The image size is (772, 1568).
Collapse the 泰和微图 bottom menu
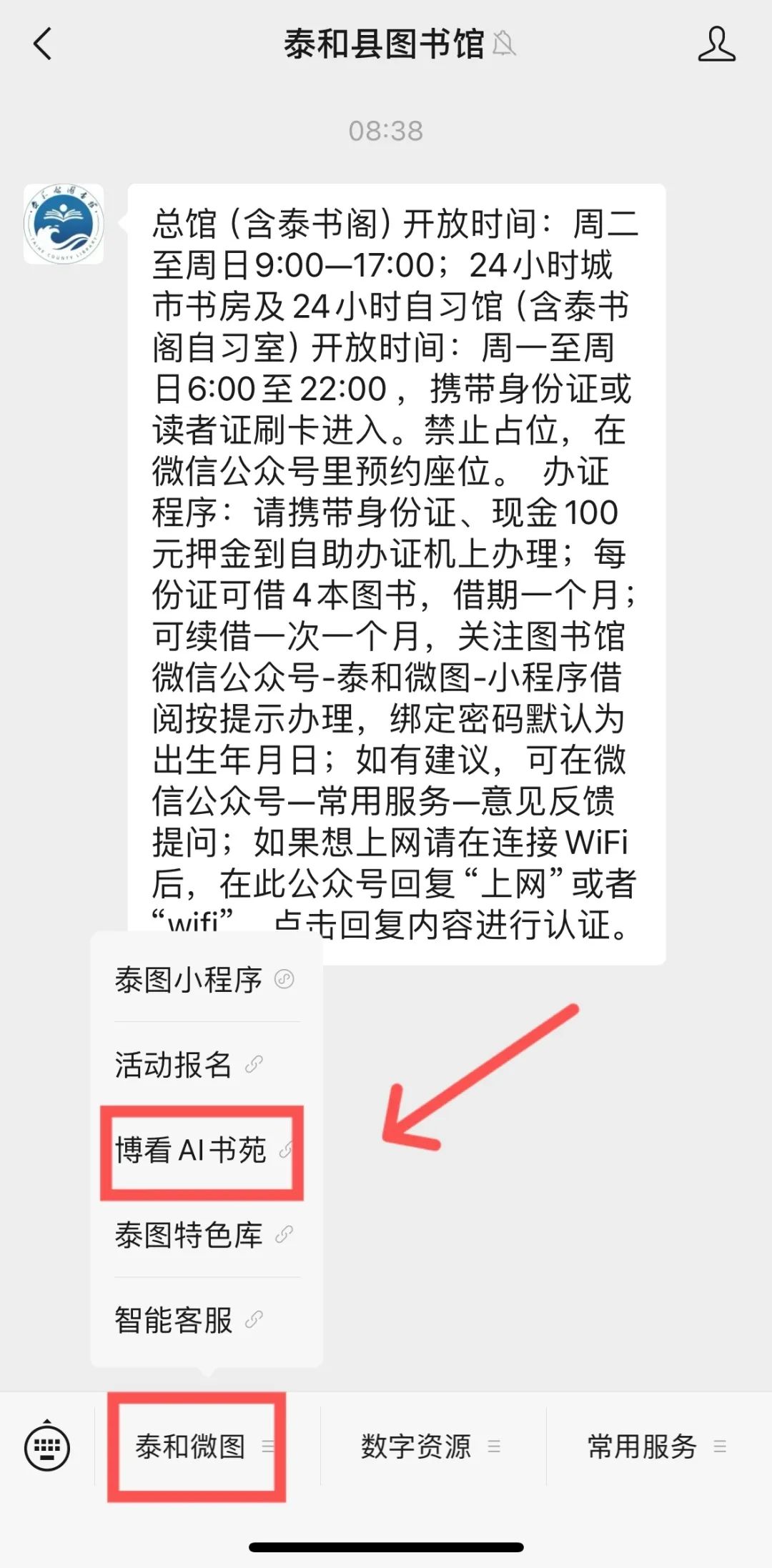click(197, 1447)
